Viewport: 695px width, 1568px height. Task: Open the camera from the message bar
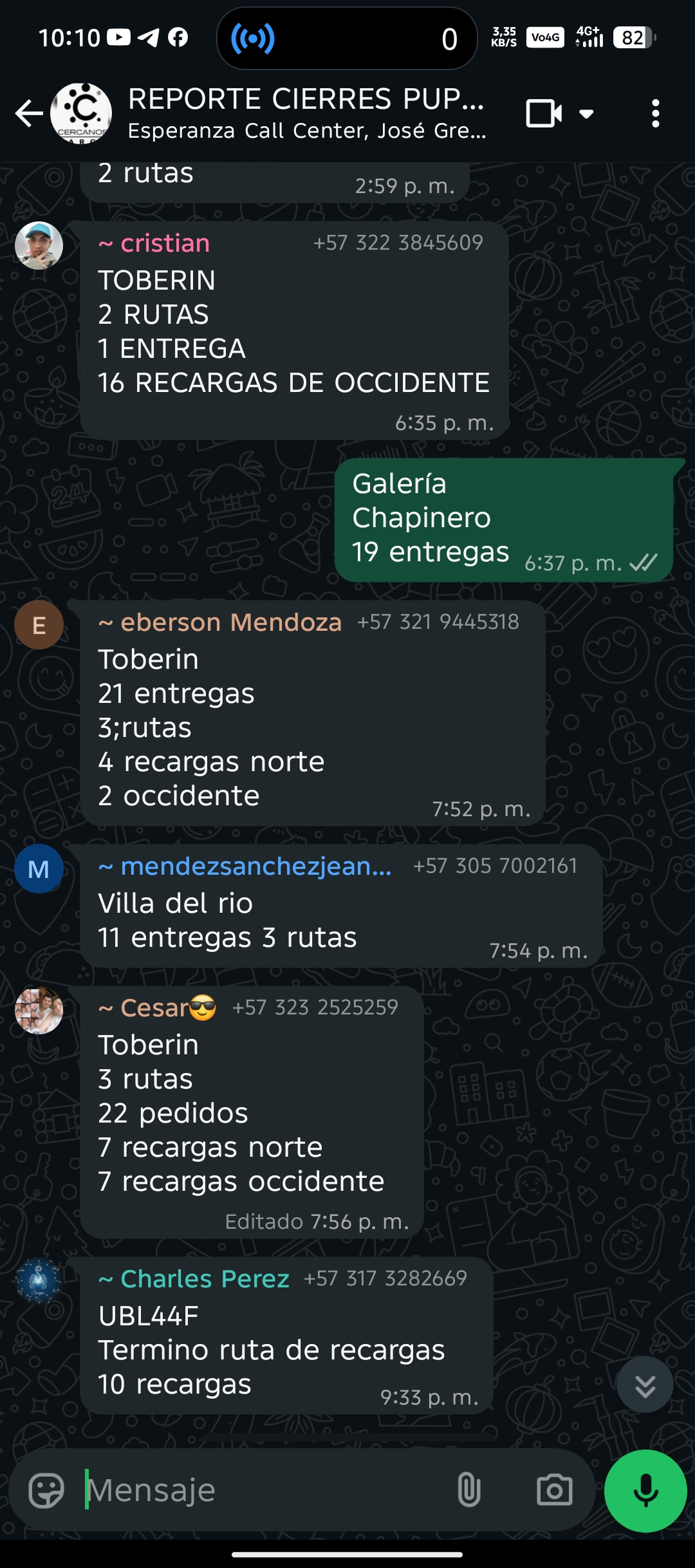point(554,1490)
